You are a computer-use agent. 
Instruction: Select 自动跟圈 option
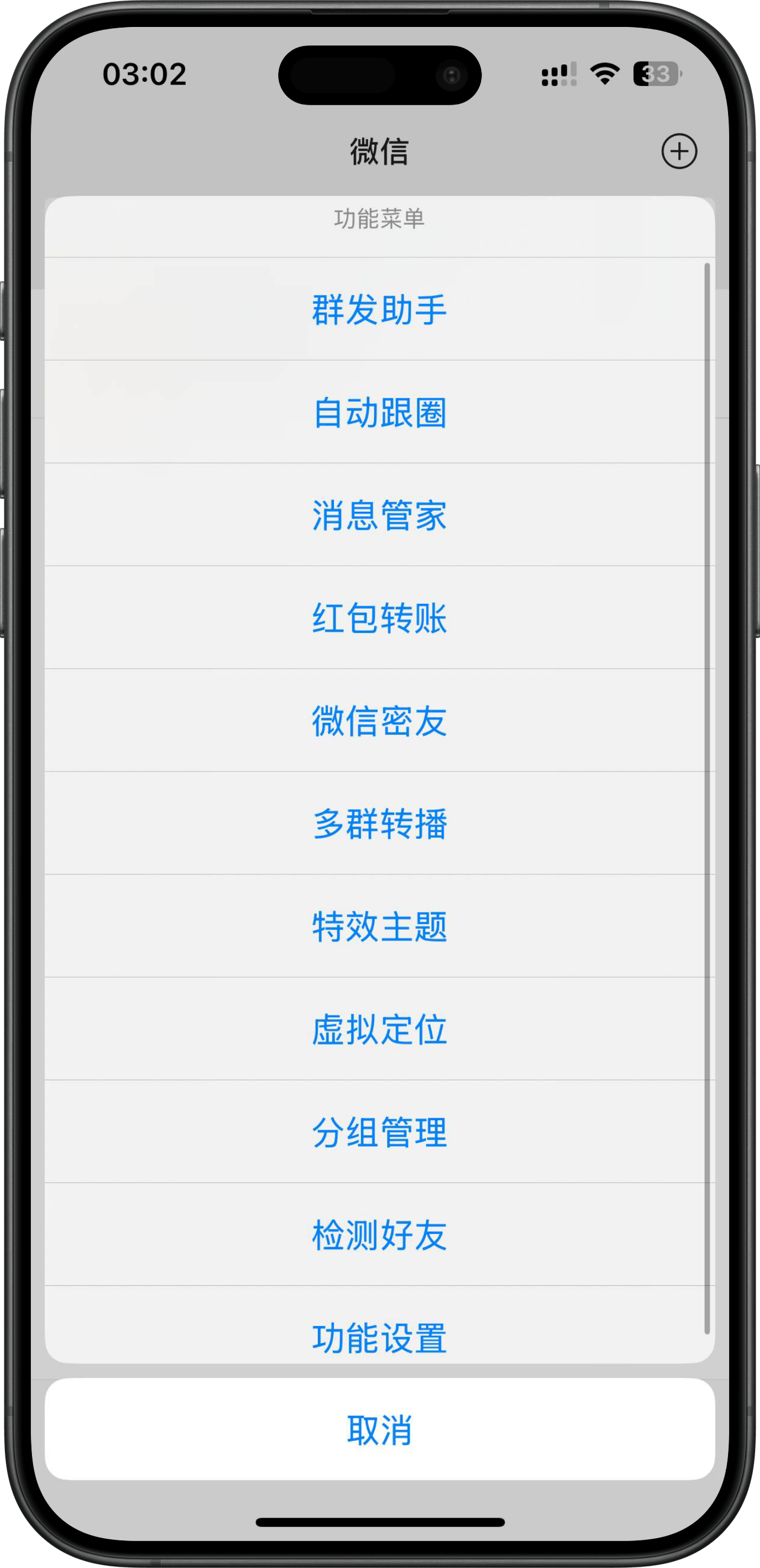(379, 412)
